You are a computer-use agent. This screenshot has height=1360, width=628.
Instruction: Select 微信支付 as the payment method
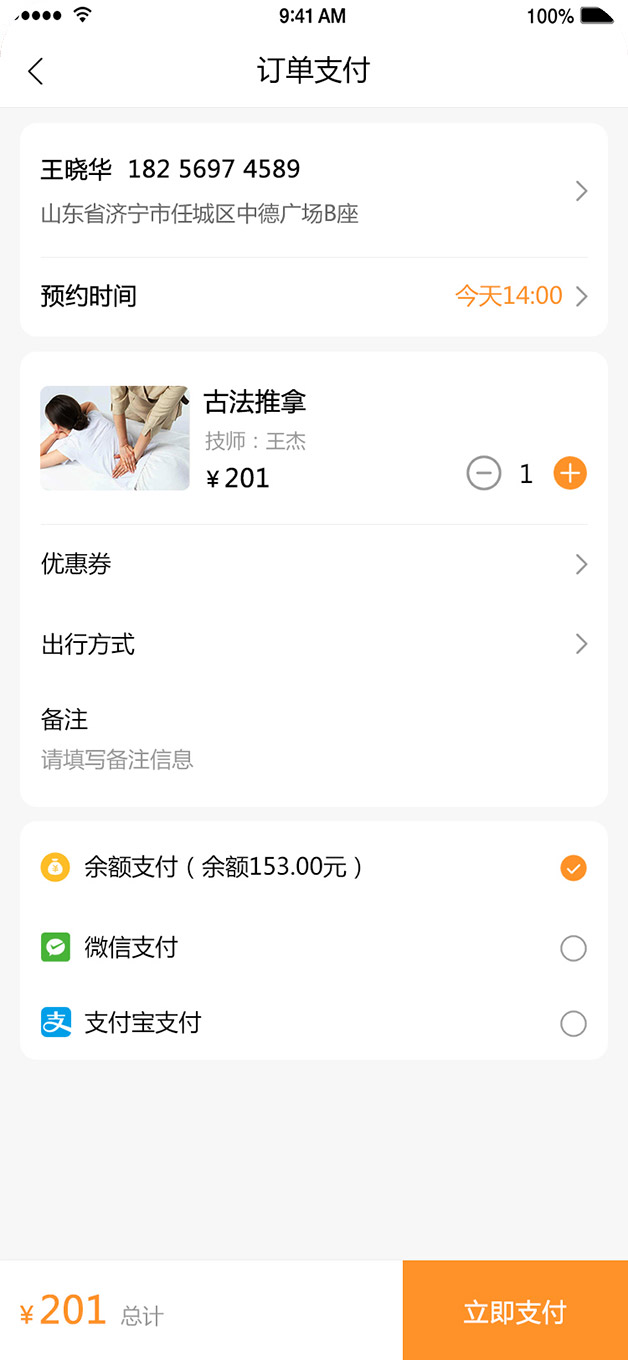point(573,948)
